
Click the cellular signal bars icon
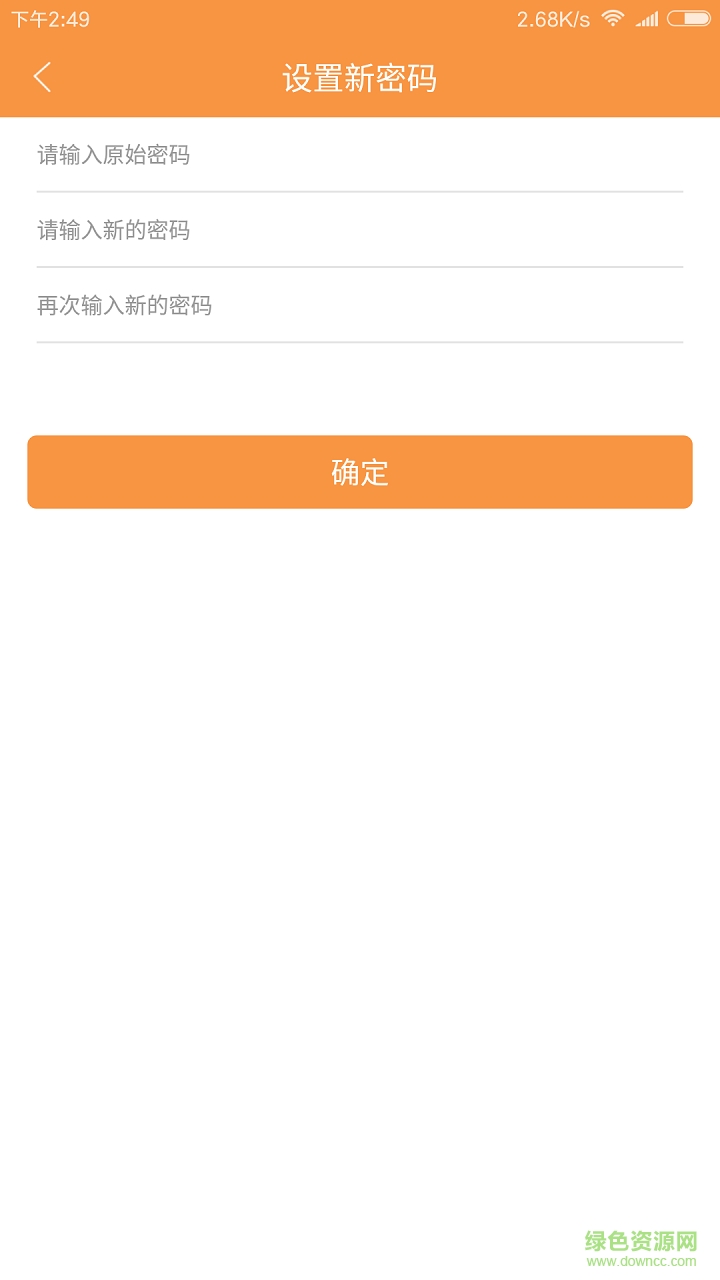[646, 17]
